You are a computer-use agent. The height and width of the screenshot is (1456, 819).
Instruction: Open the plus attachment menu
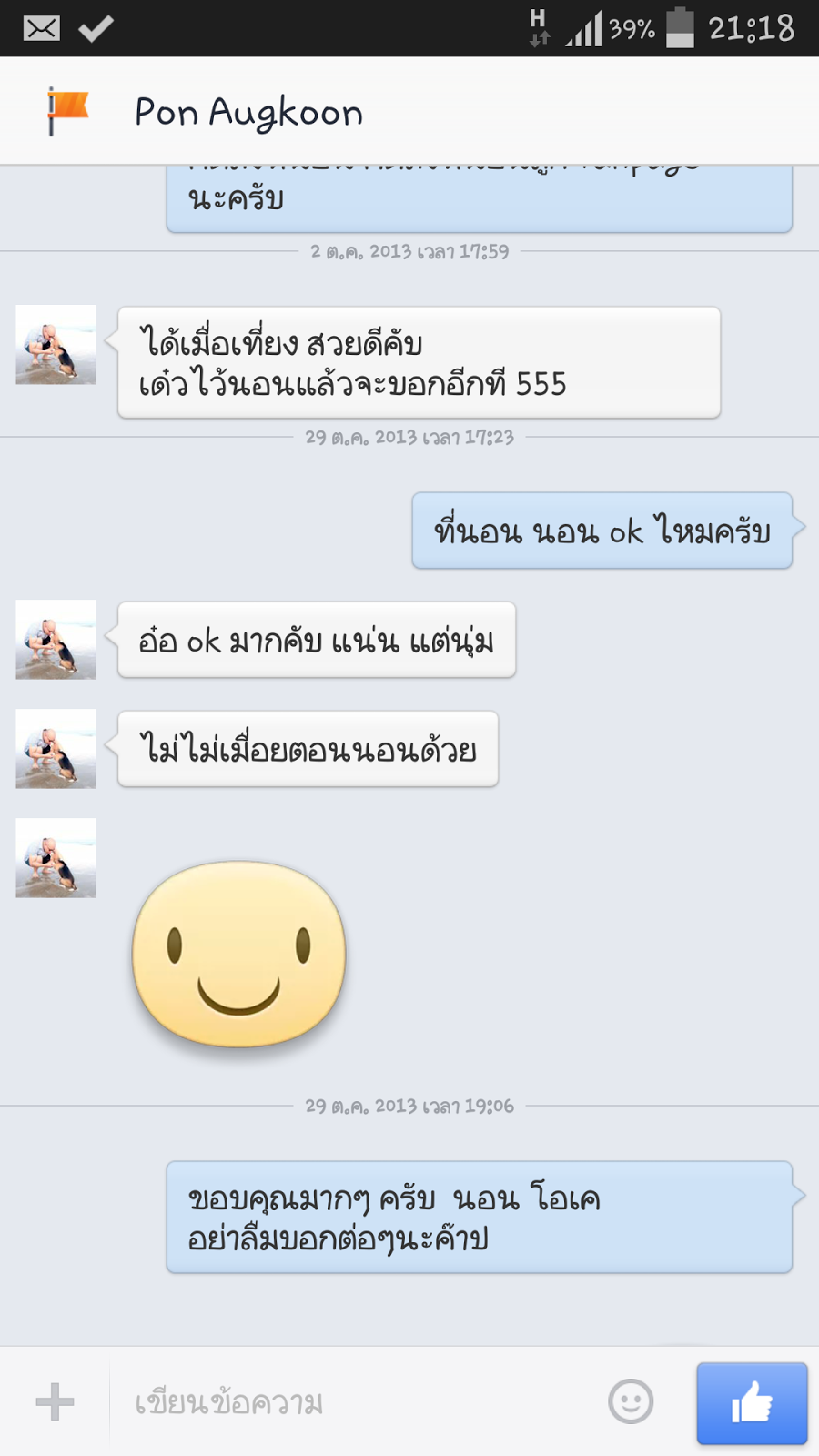[55, 1401]
